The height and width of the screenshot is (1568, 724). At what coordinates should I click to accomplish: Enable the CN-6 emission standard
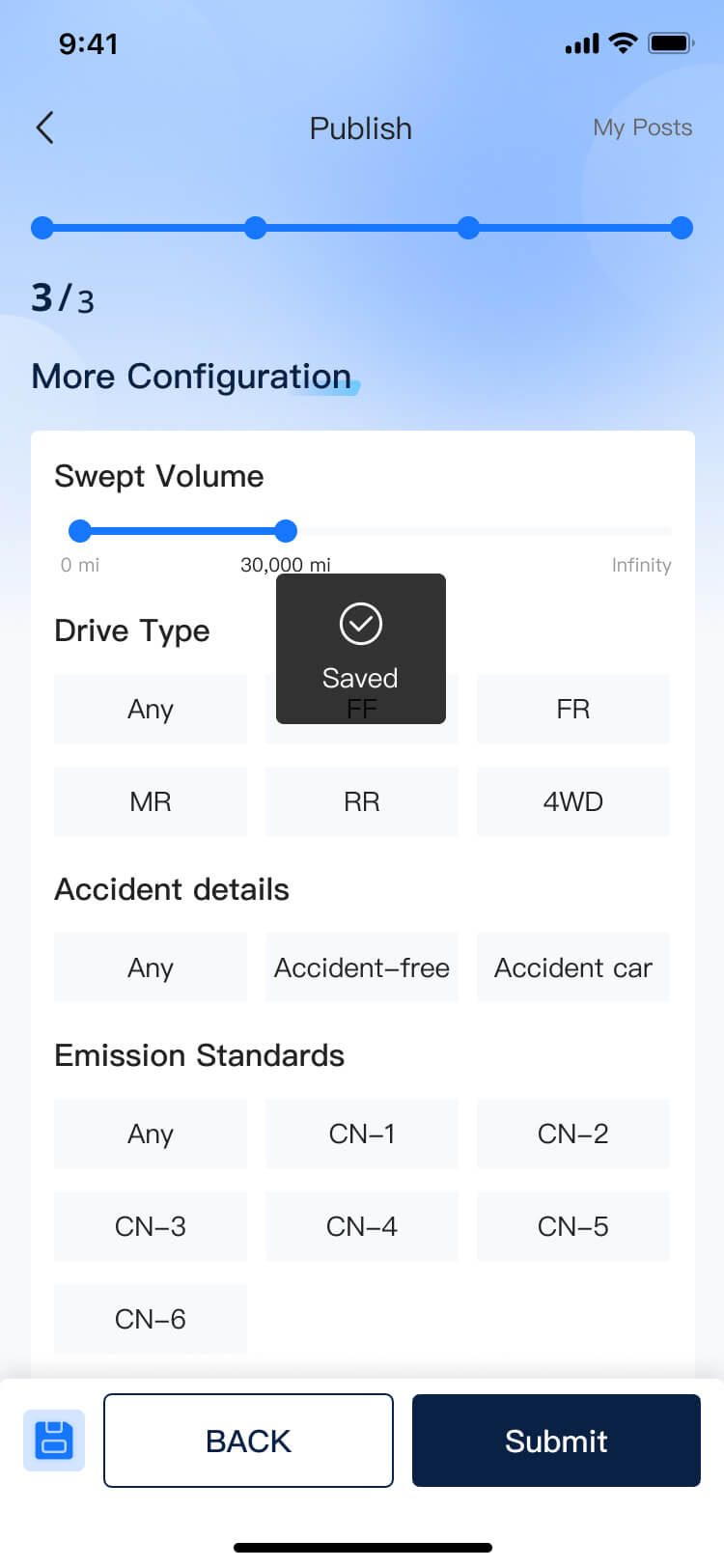coord(150,1319)
